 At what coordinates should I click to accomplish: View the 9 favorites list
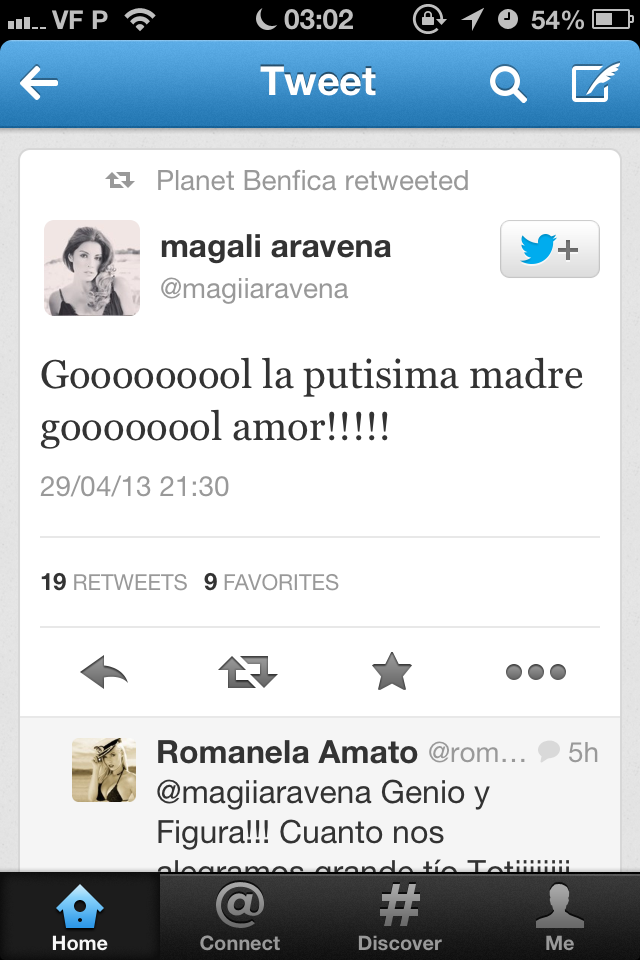[x=271, y=582]
